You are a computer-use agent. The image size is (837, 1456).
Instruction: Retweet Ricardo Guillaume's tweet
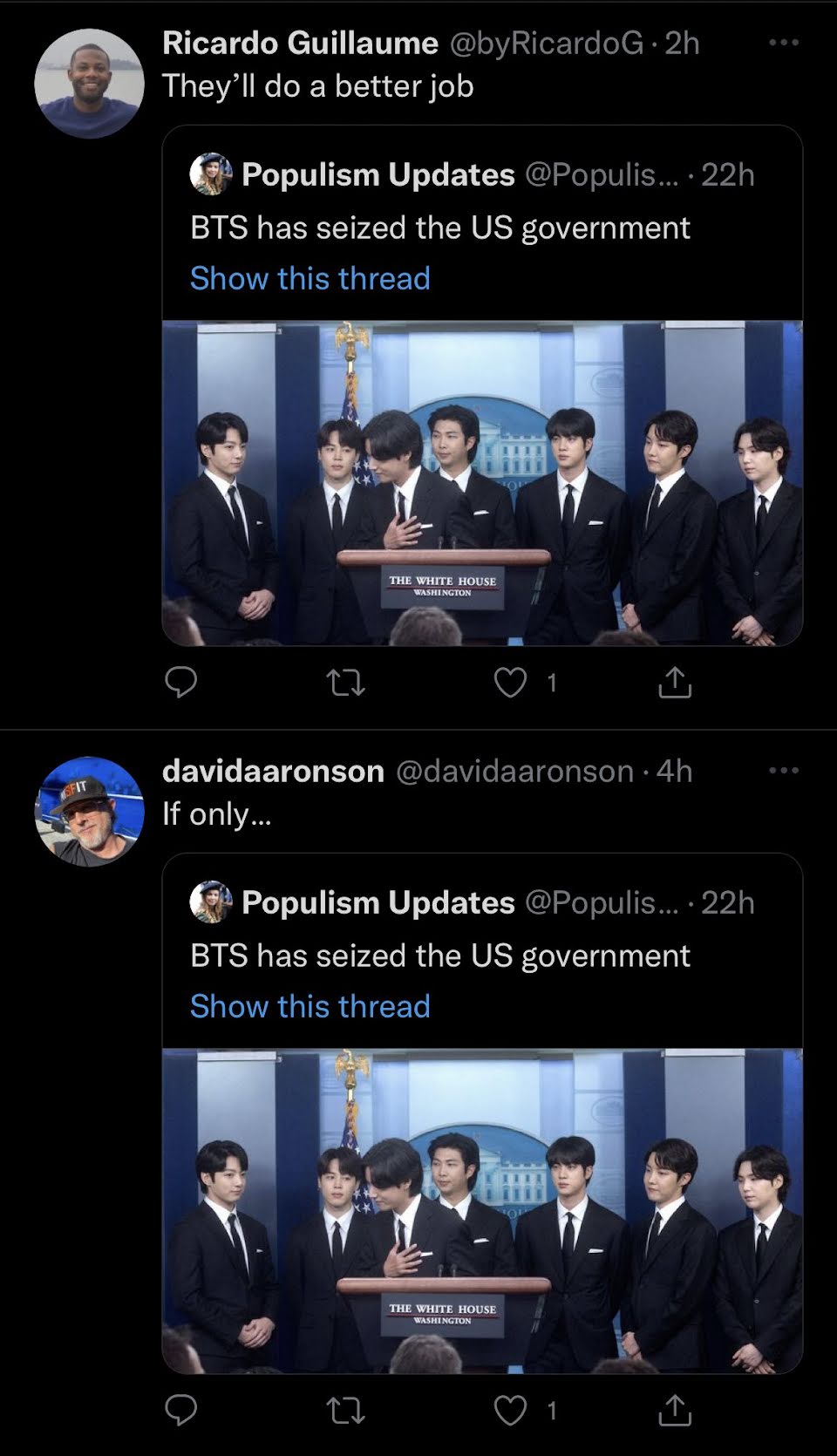click(x=345, y=683)
